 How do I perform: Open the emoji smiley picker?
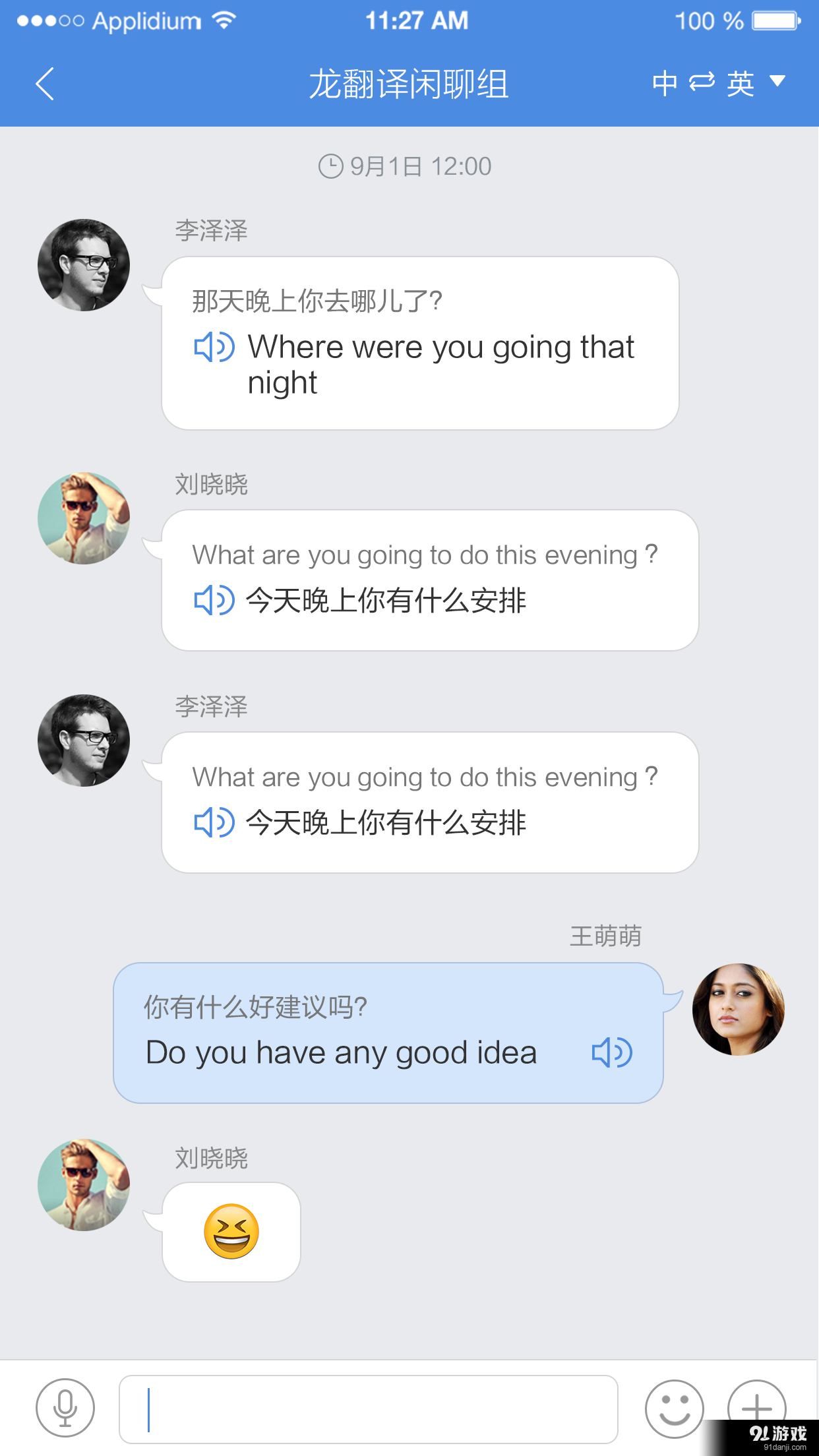pos(674,1408)
